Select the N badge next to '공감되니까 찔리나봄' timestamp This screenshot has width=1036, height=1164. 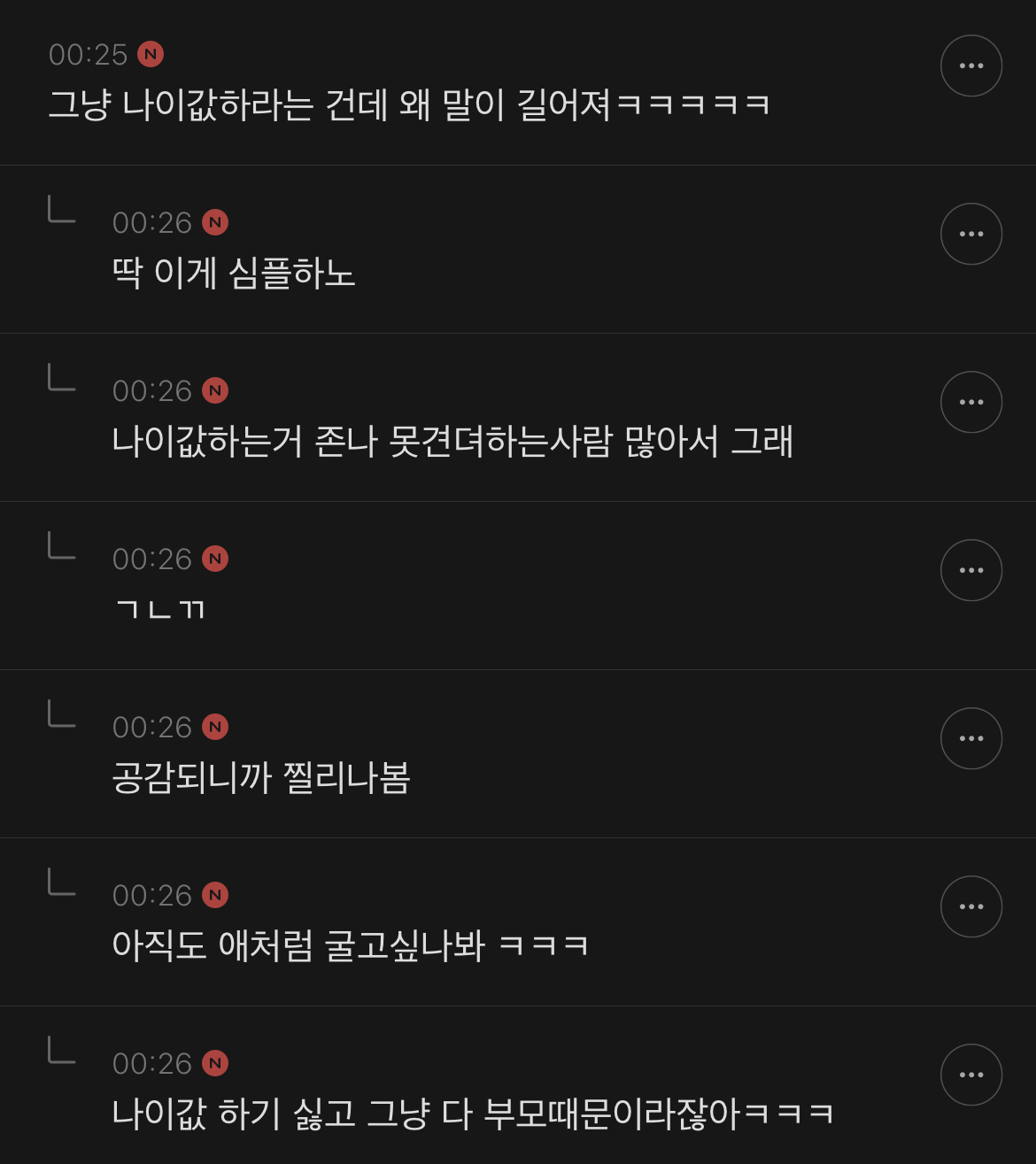[x=214, y=726]
